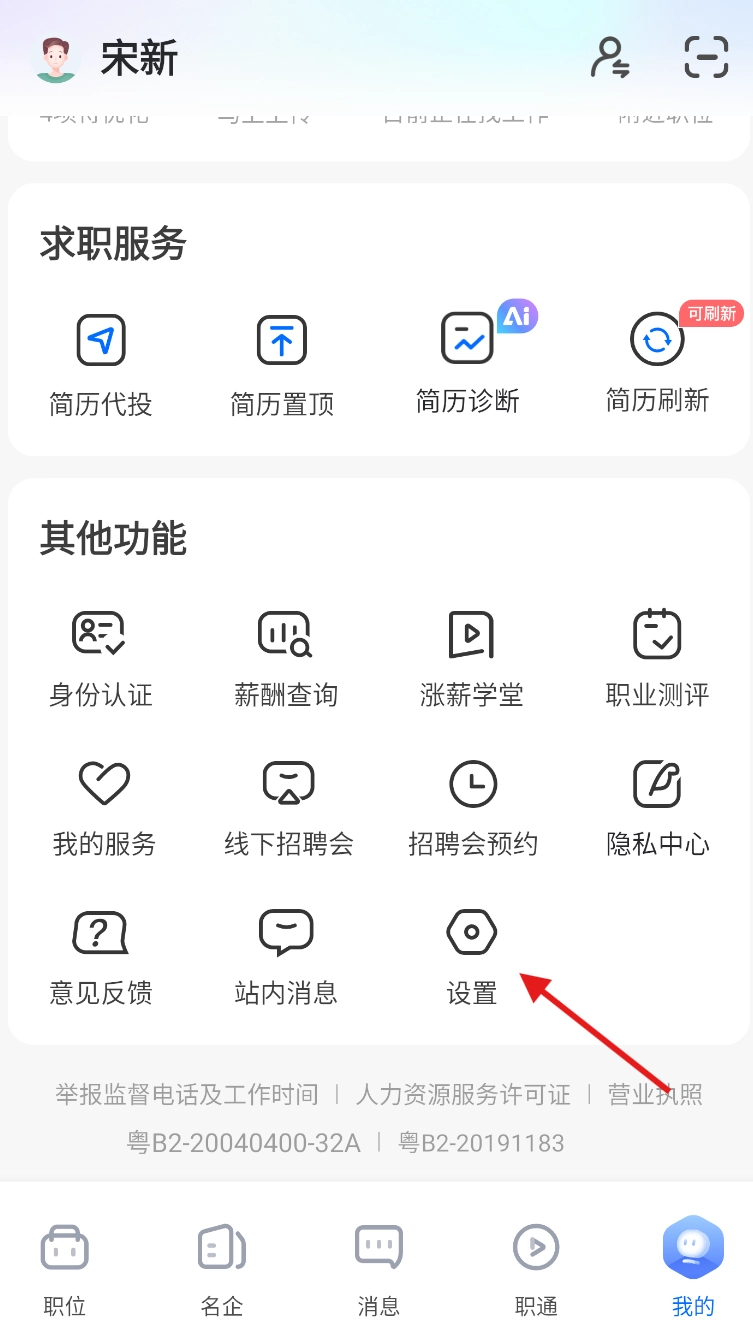Open 意见反馈 feedback

tap(101, 955)
